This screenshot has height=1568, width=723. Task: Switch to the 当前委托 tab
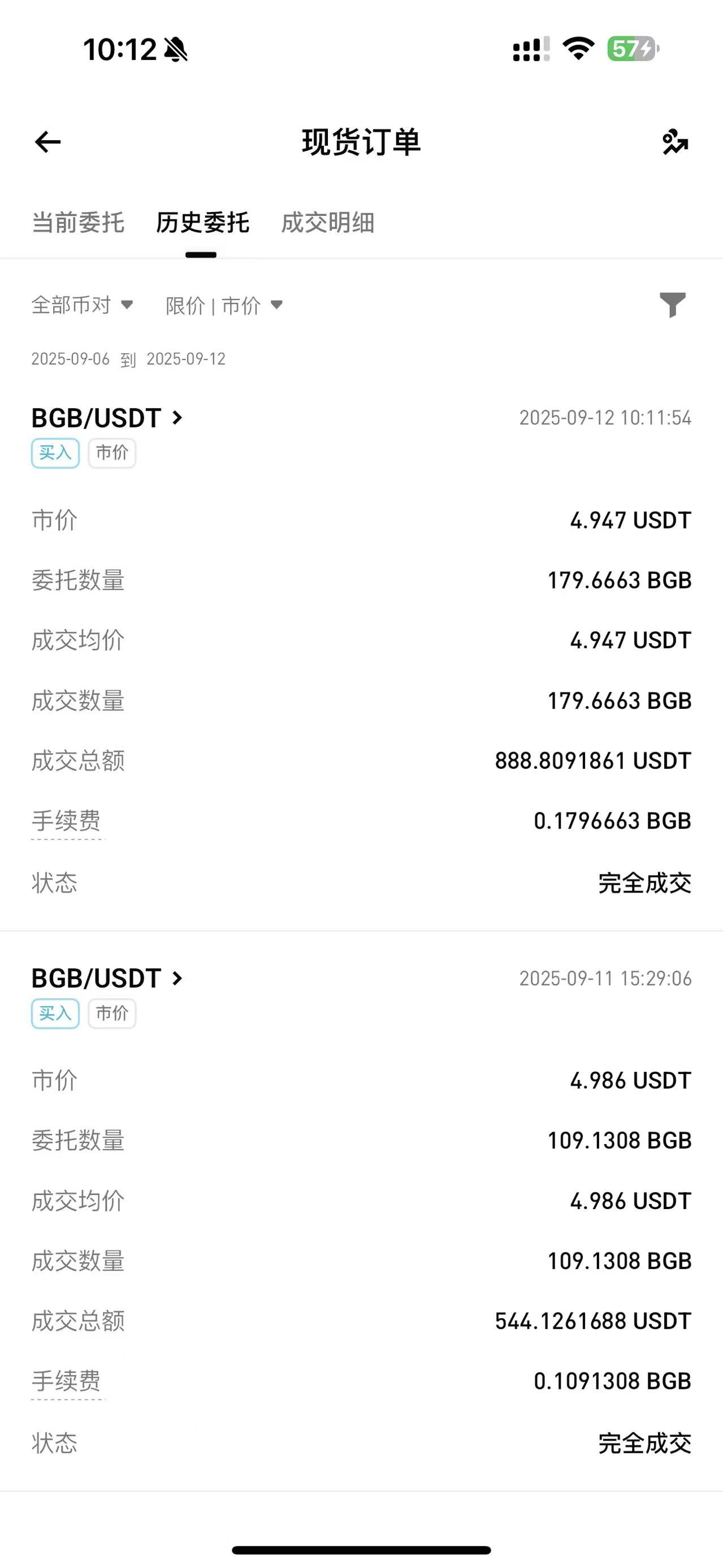point(78,223)
